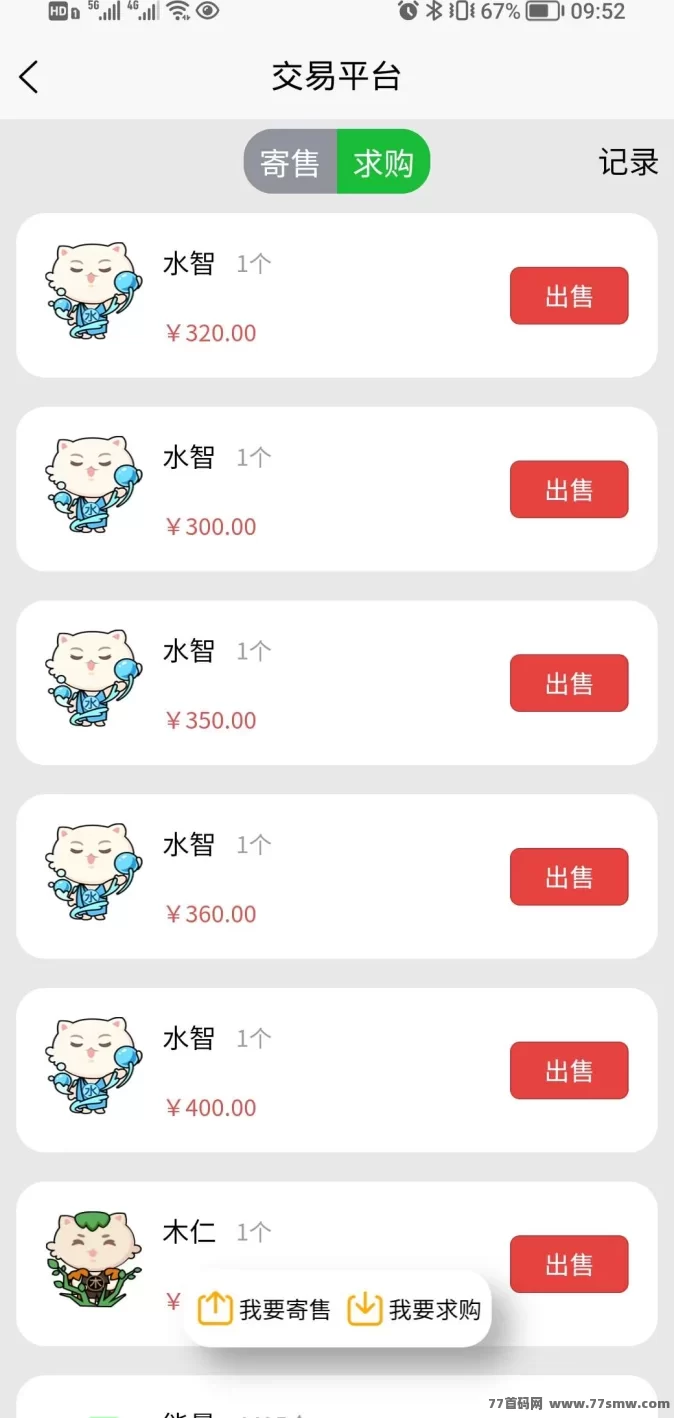This screenshot has width=674, height=1418.
Task: Tap 出售 on the 木仁 listing
Action: (569, 1265)
